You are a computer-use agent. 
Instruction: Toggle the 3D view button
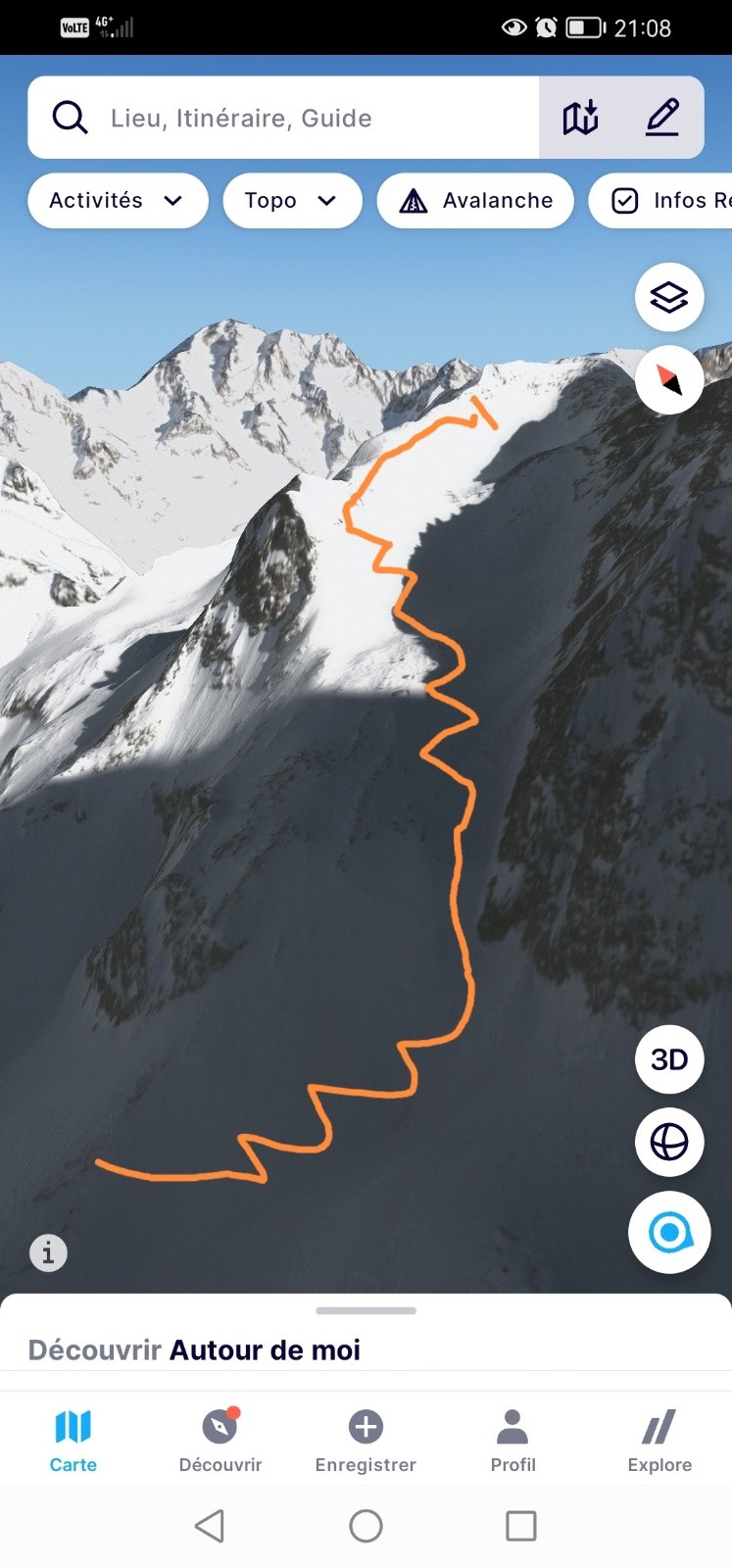pyautogui.click(x=669, y=1059)
